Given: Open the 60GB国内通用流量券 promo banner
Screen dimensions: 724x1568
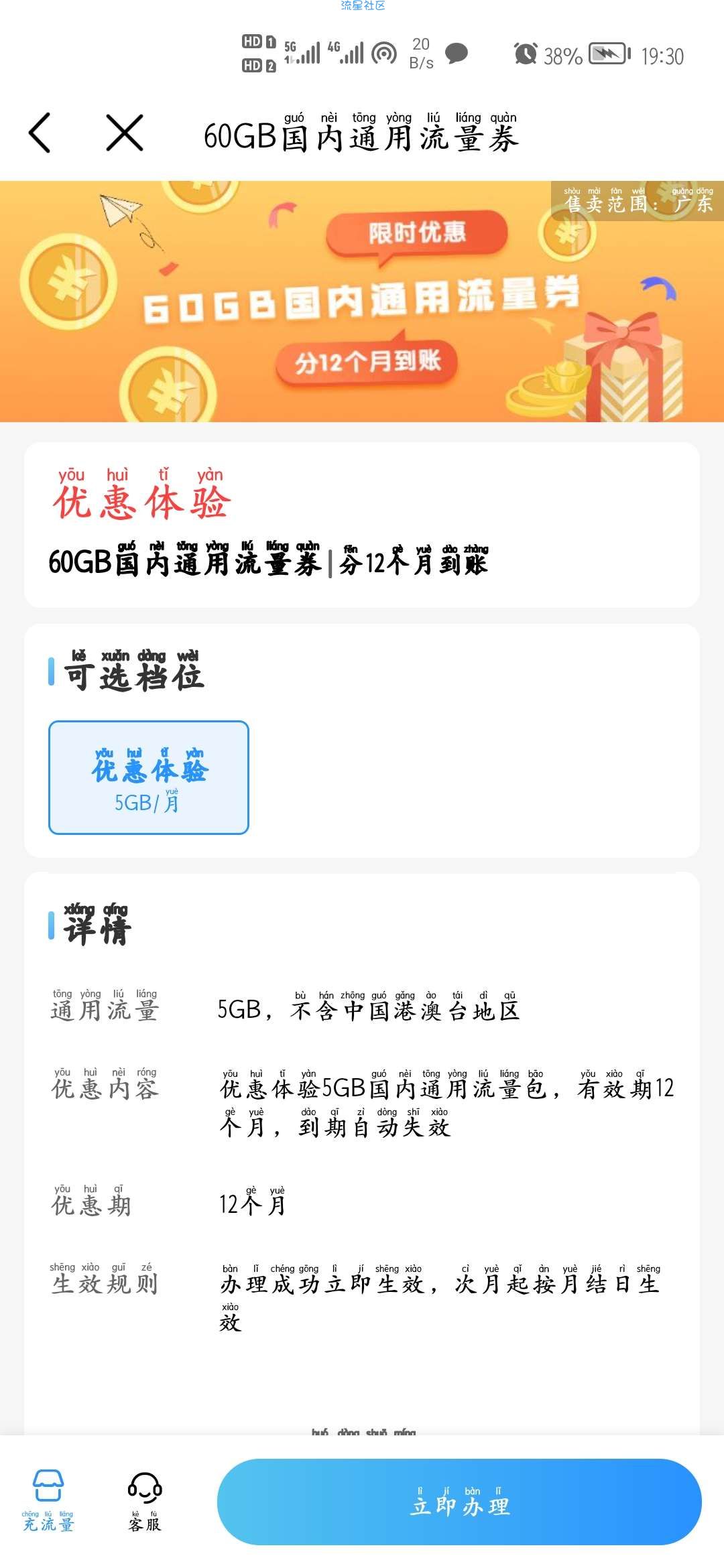Looking at the screenshot, I should coord(362,302).
